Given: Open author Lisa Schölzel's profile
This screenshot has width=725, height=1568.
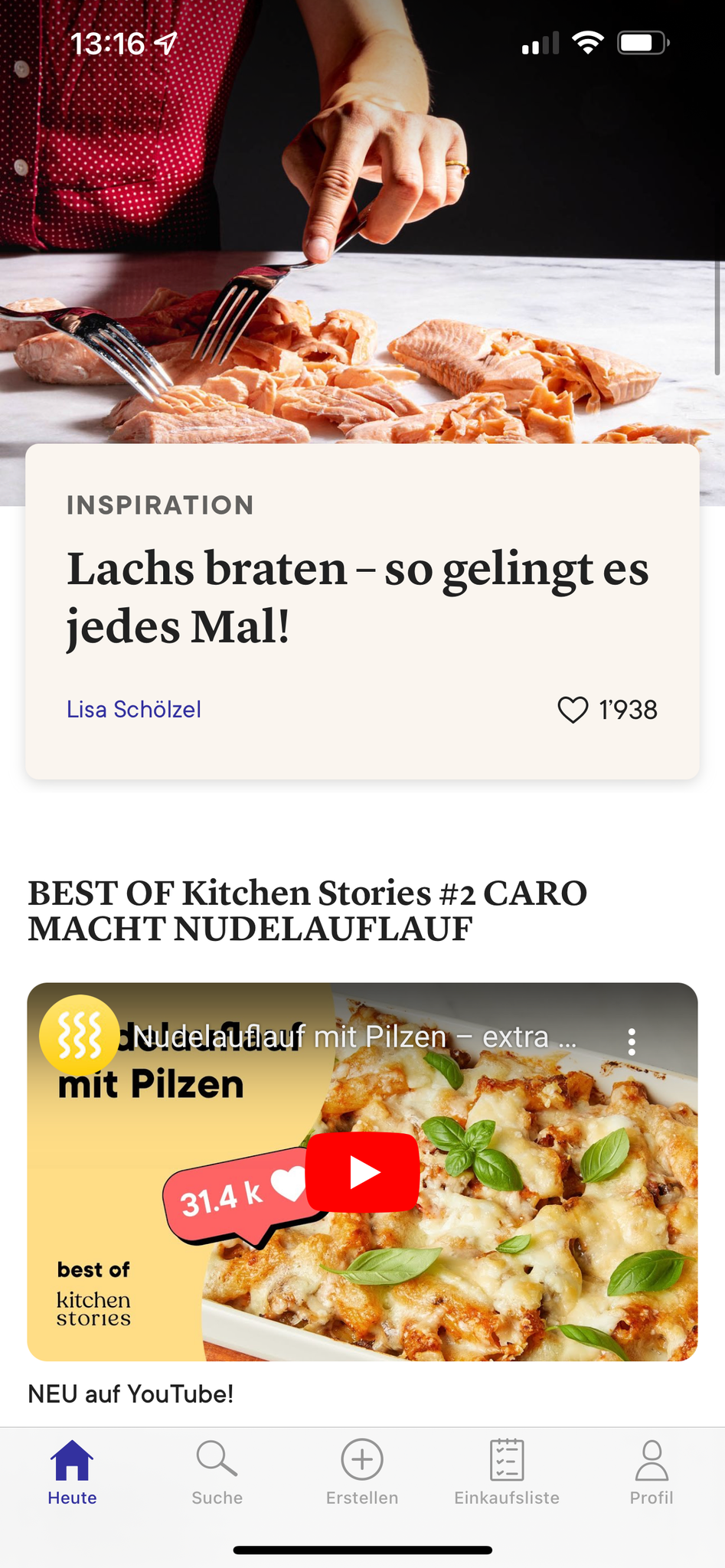Looking at the screenshot, I should [x=134, y=710].
